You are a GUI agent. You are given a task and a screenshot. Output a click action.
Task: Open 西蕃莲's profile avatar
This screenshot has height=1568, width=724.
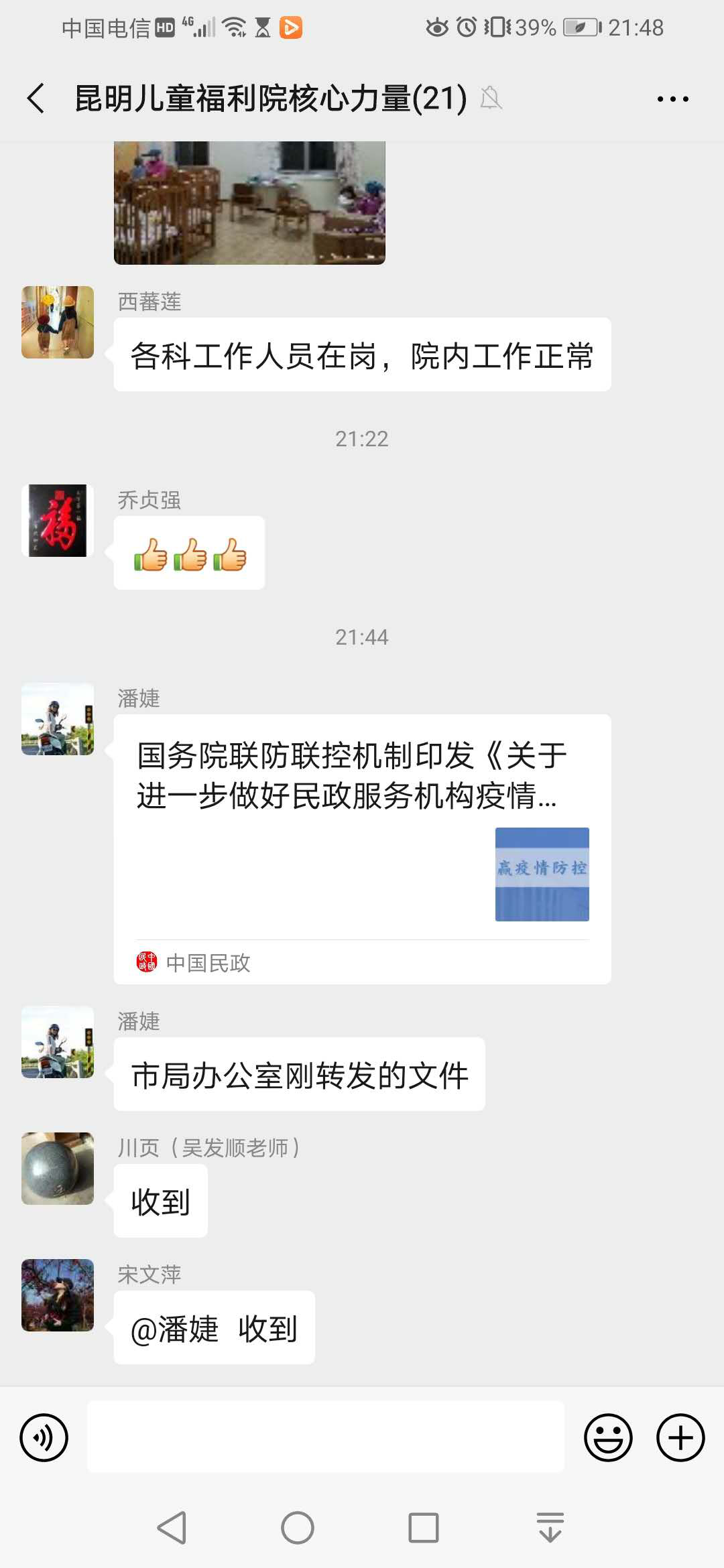pos(58,322)
